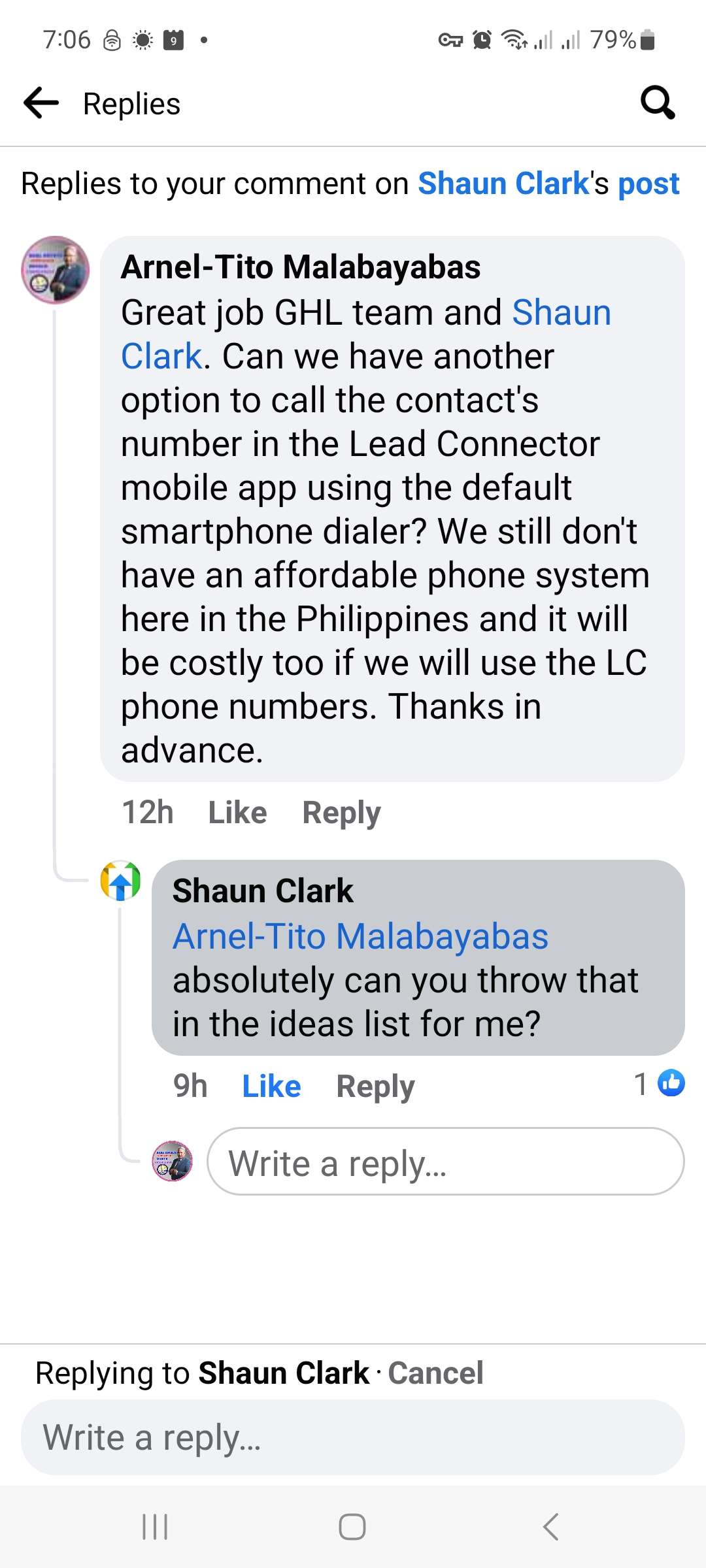Reply to Shaun Clark's comment
706x1568 pixels.
(x=375, y=1086)
